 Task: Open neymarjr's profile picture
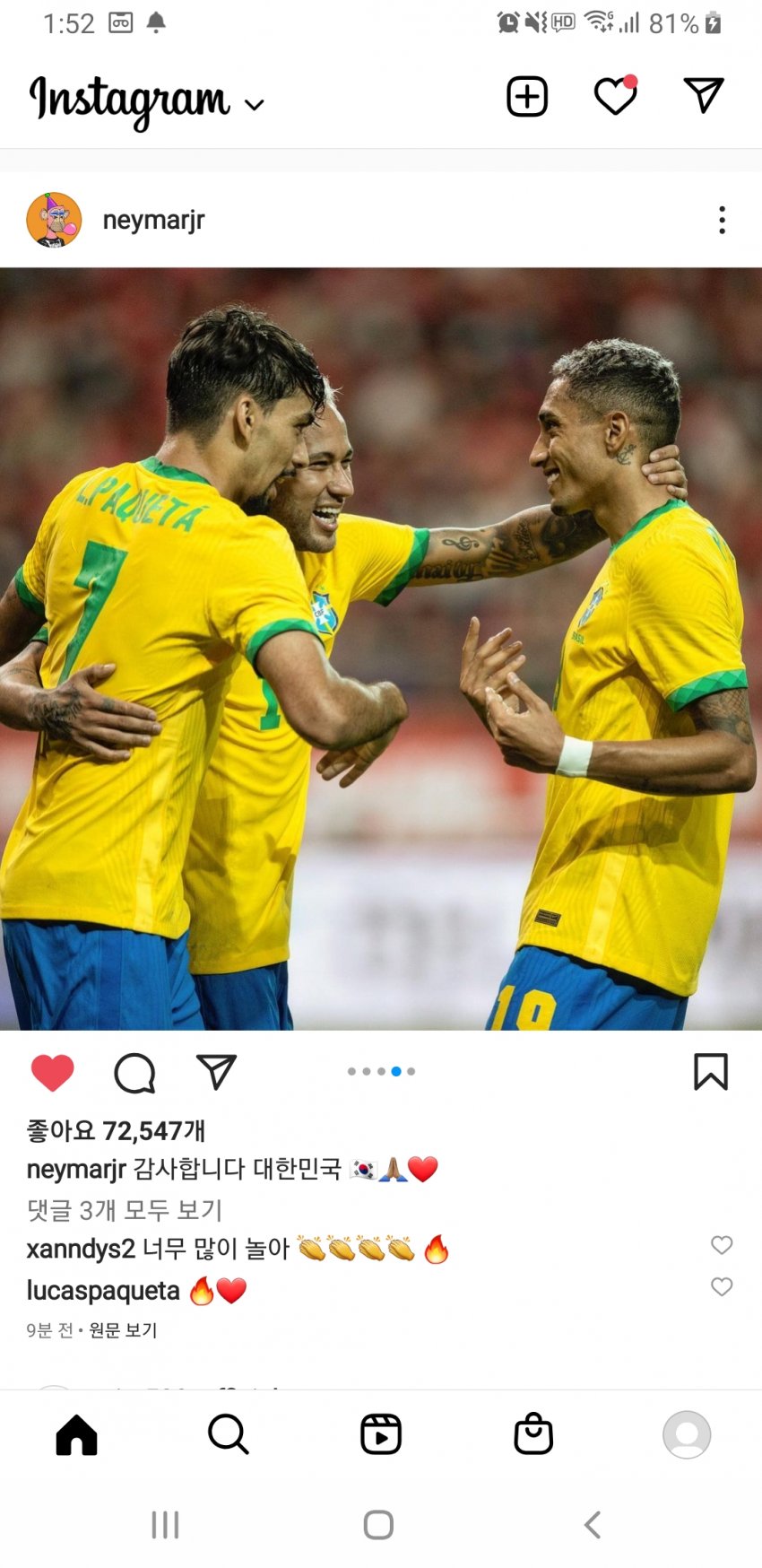point(54,220)
